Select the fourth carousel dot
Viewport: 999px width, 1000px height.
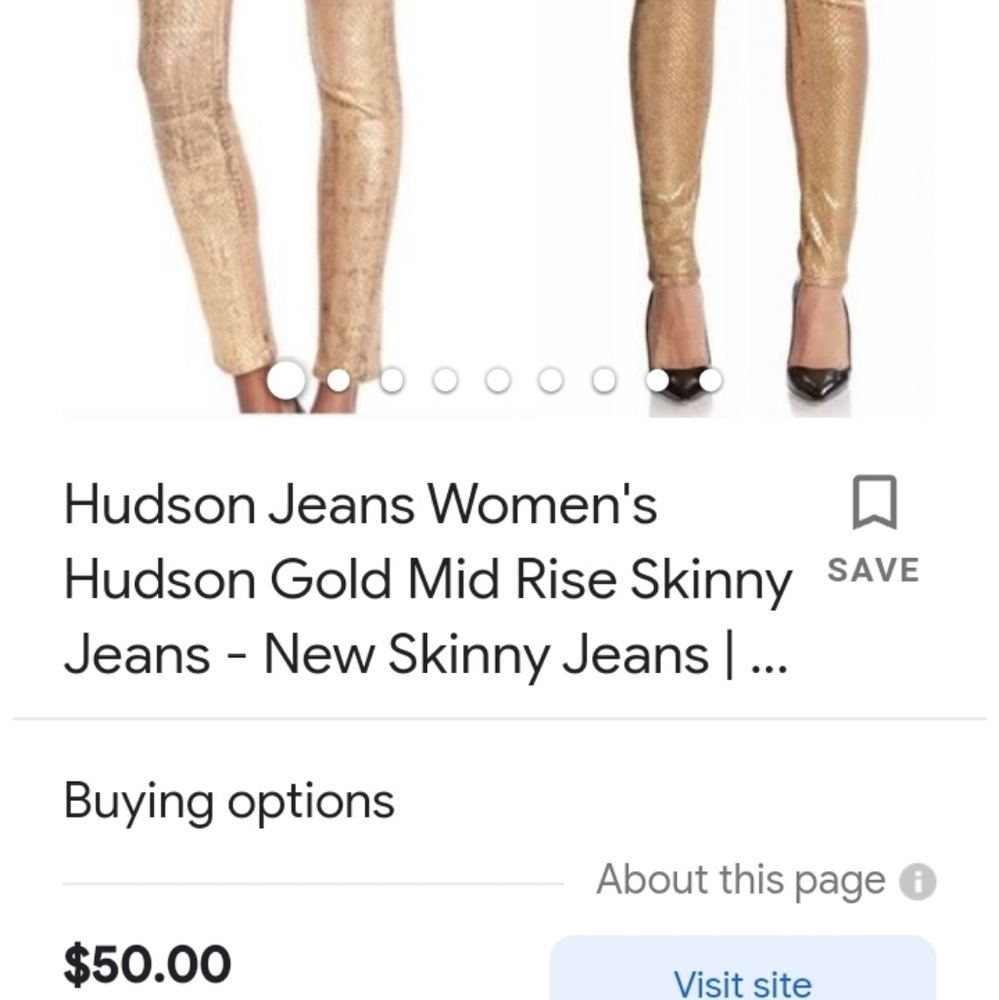446,380
